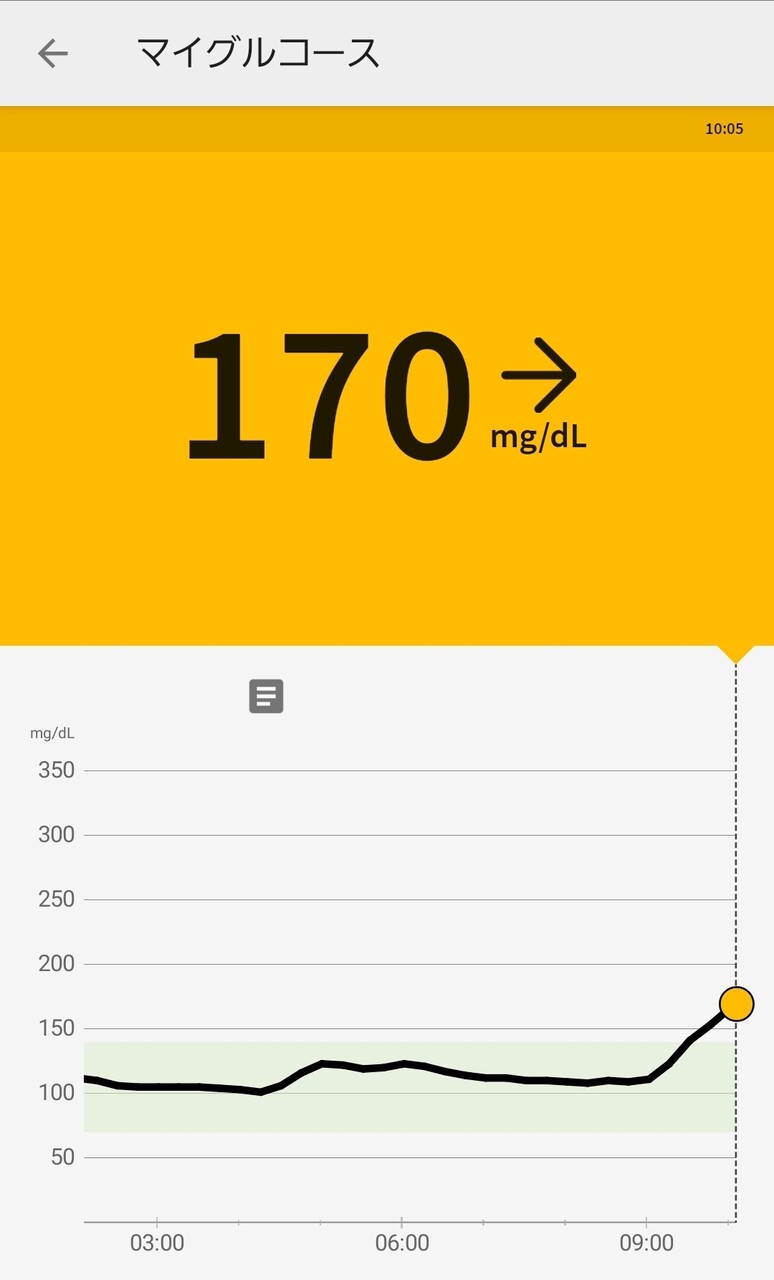Go back from the マイグルコース screen
This screenshot has width=774, height=1280.
(53, 53)
